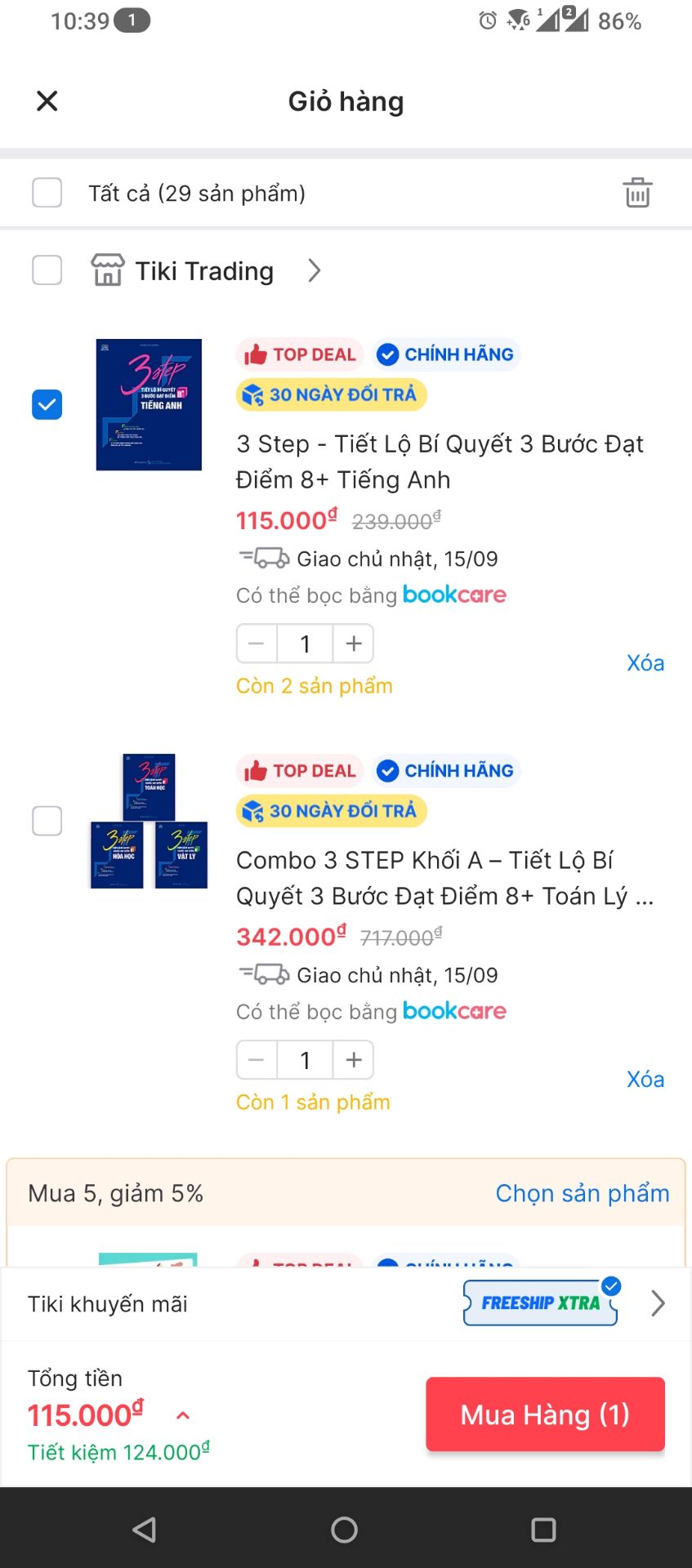Click the TOP DEAL badge on the Combo item
692x1568 pixels.
tap(299, 770)
